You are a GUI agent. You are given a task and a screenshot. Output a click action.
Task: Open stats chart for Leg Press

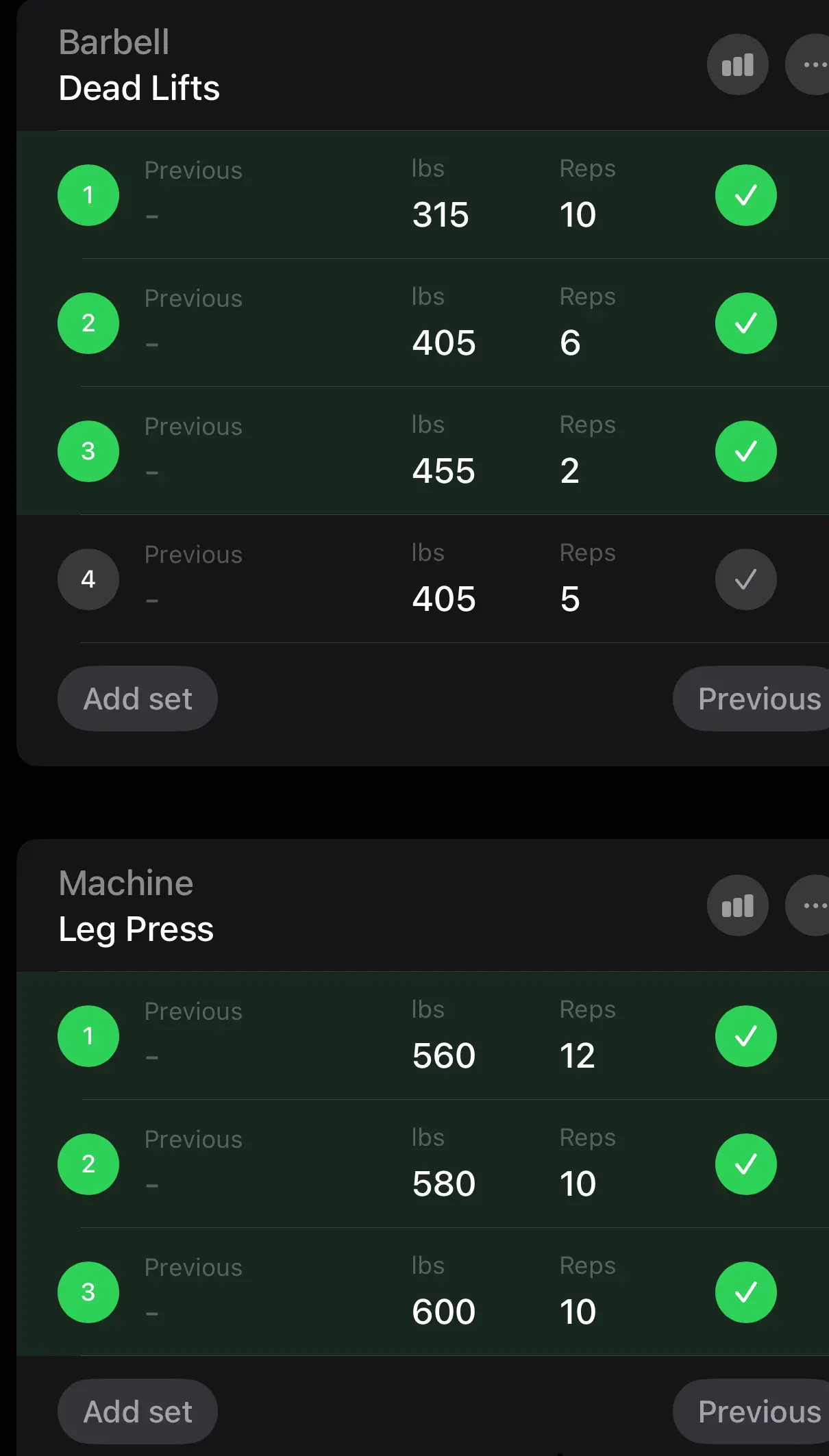pyautogui.click(x=737, y=906)
